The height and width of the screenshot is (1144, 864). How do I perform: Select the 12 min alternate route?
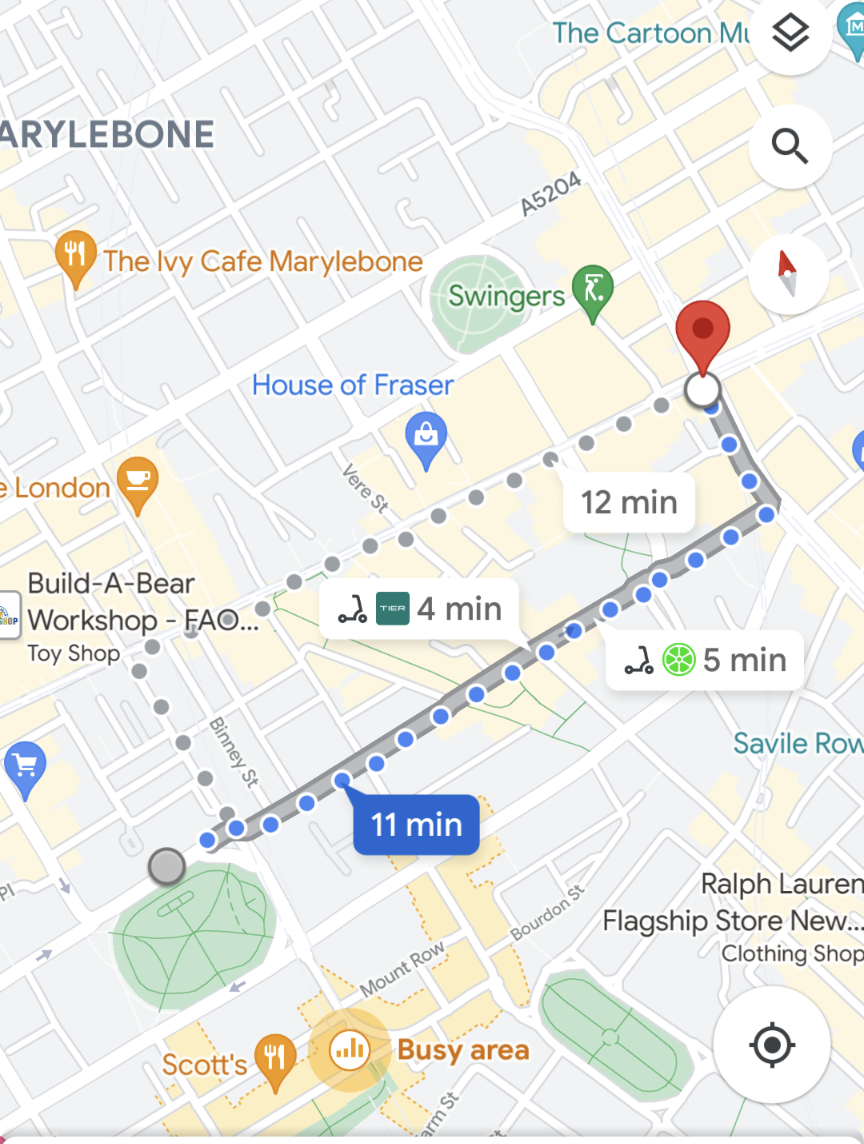[628, 502]
